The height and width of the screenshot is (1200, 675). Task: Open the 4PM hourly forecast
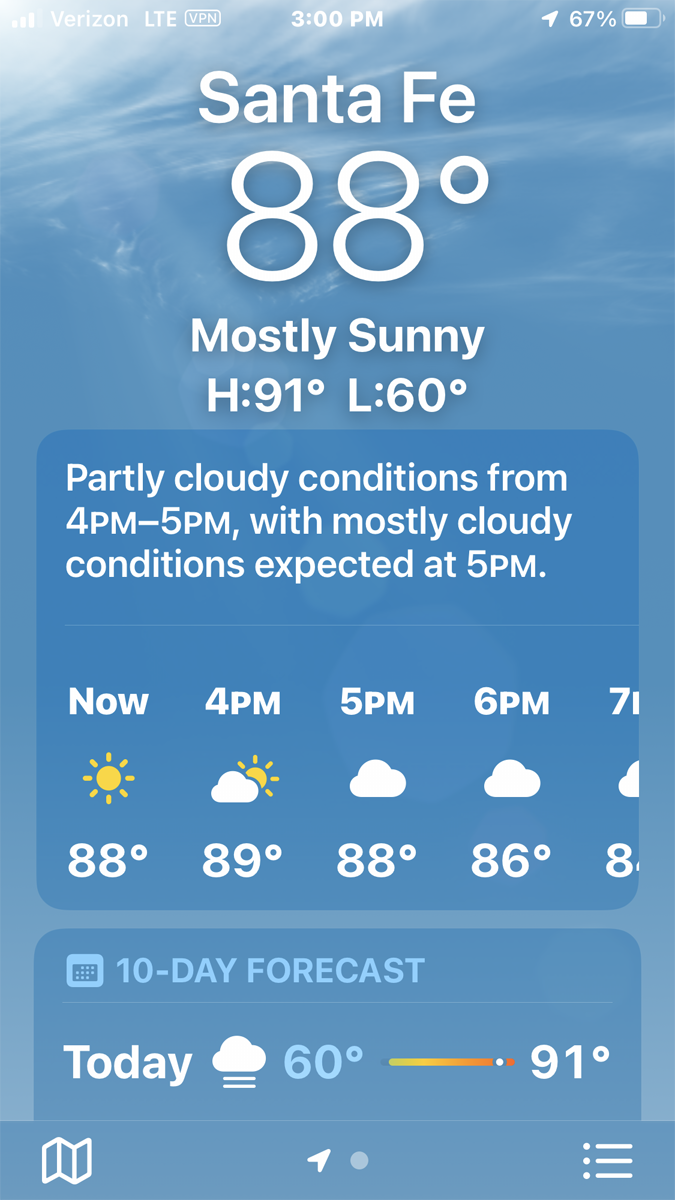click(x=243, y=780)
